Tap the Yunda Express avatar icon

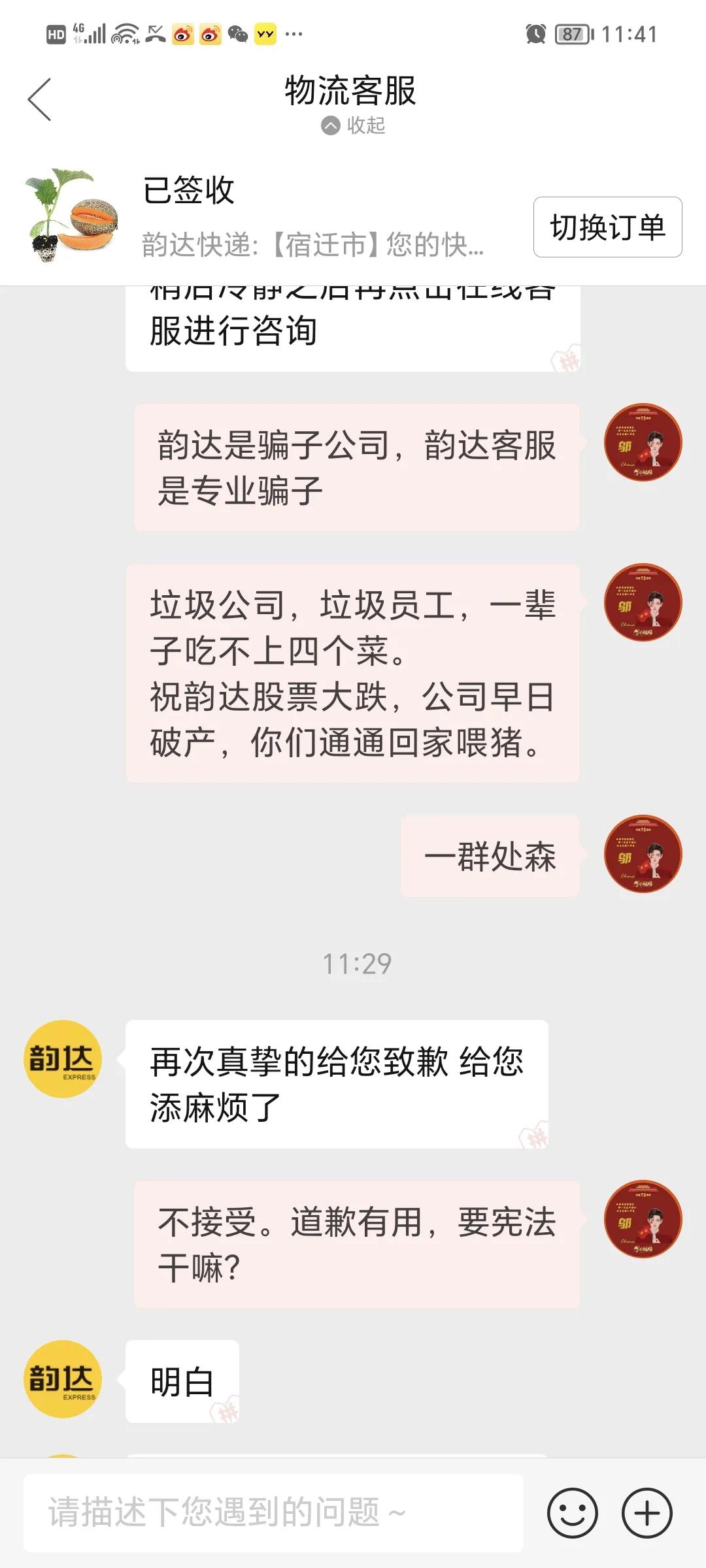pos(61,1058)
